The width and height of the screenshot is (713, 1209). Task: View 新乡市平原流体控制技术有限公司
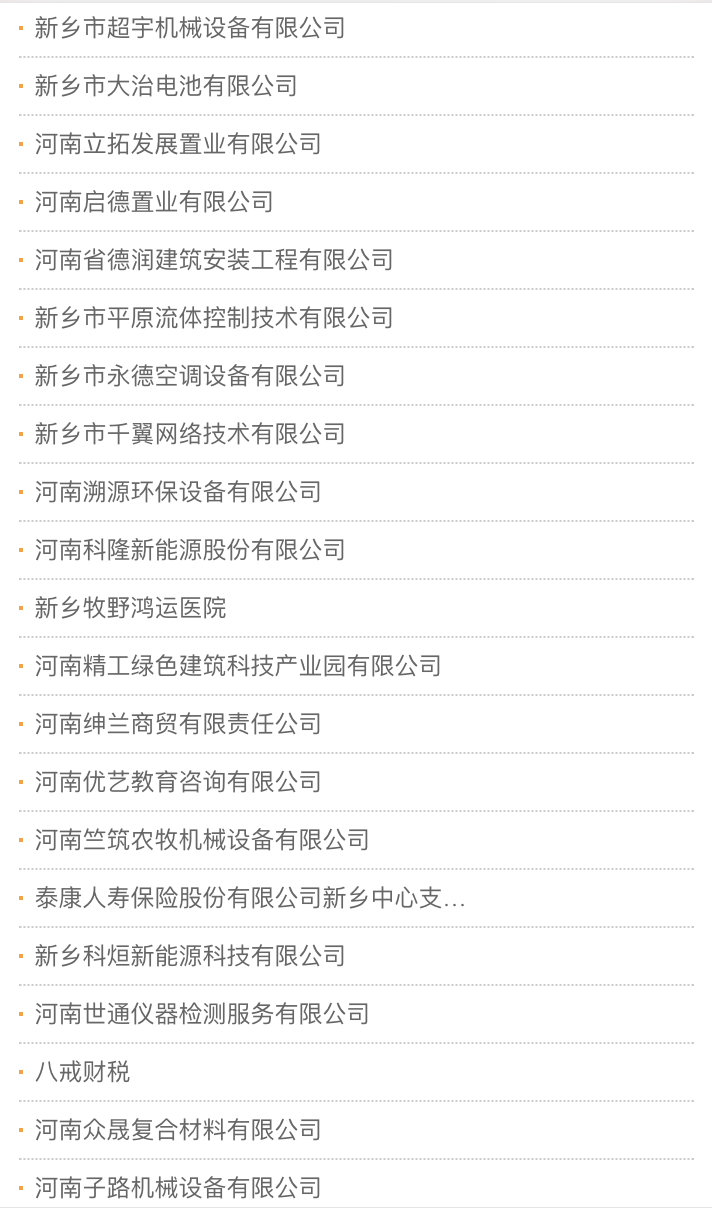coord(214,318)
